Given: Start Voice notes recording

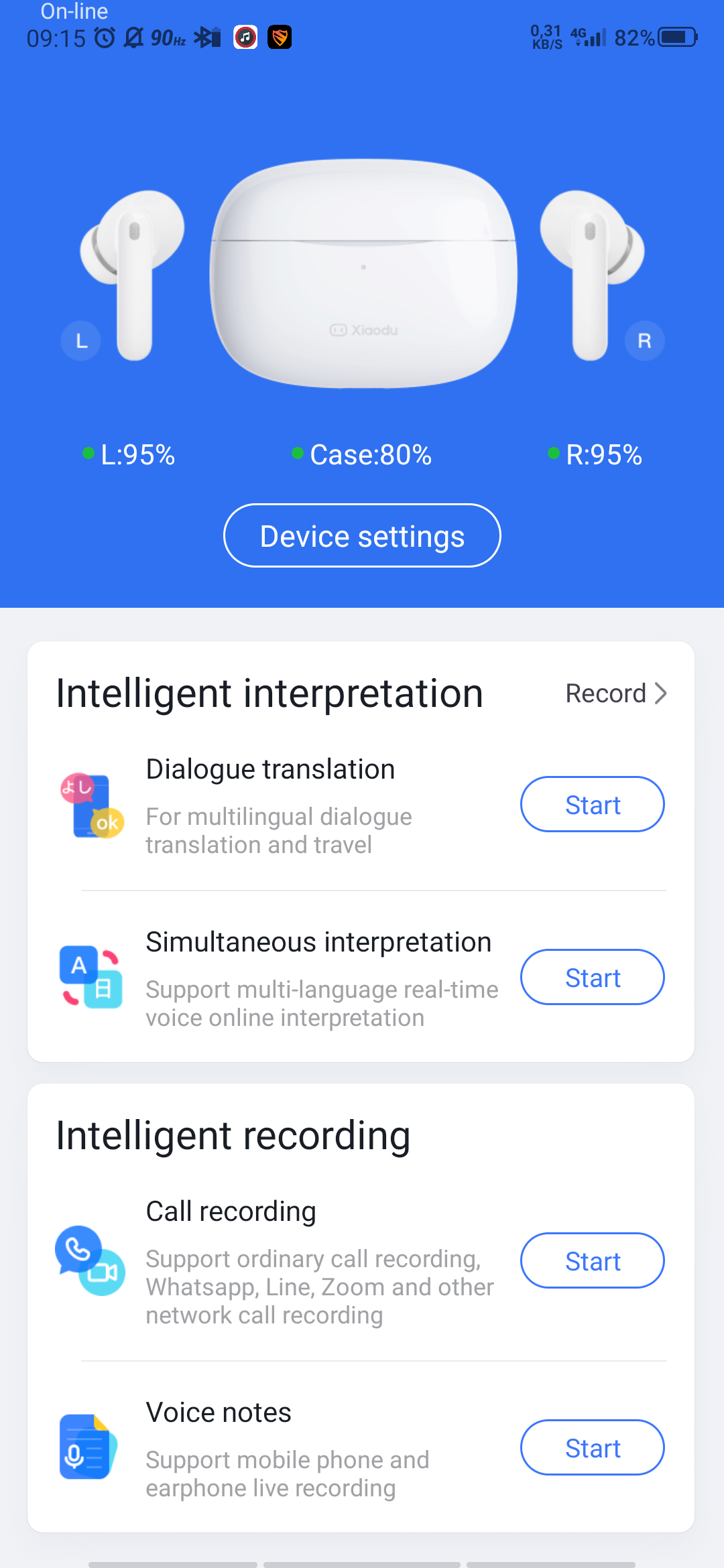Looking at the screenshot, I should 593,1447.
